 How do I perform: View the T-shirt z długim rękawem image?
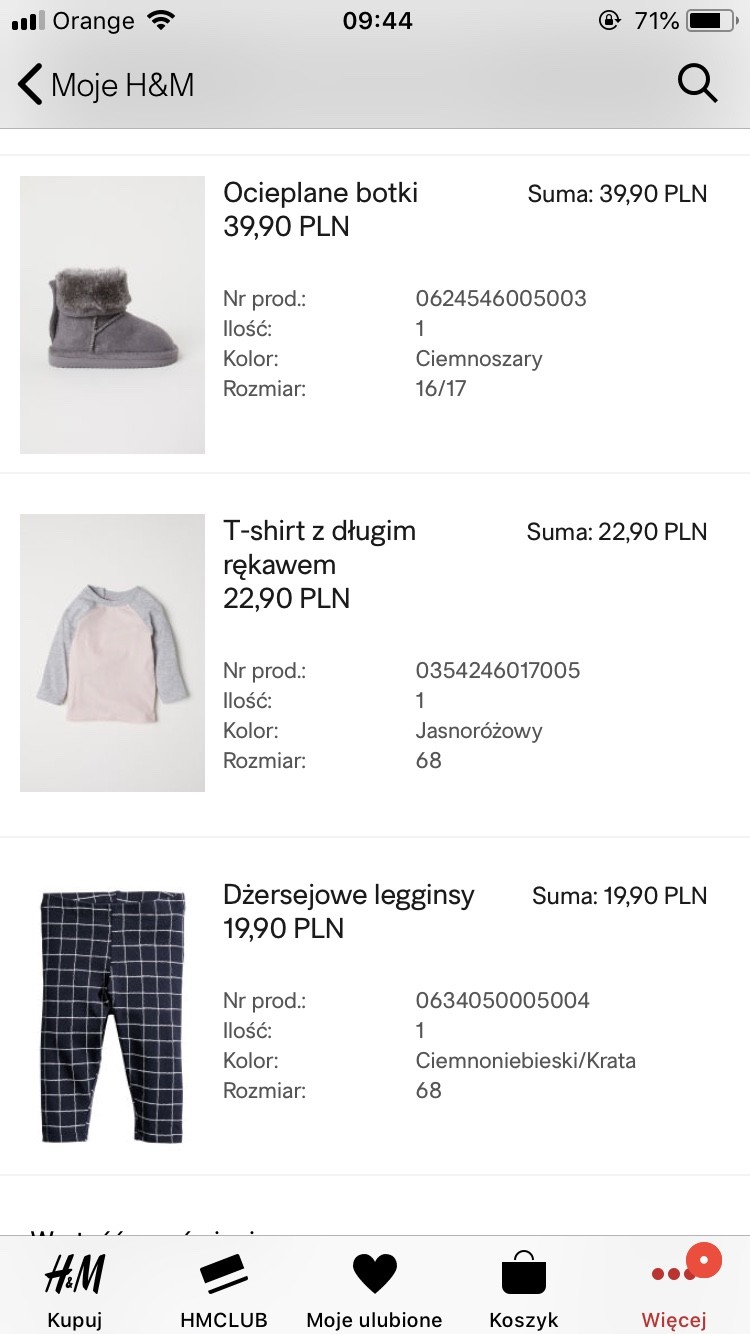tap(112, 653)
